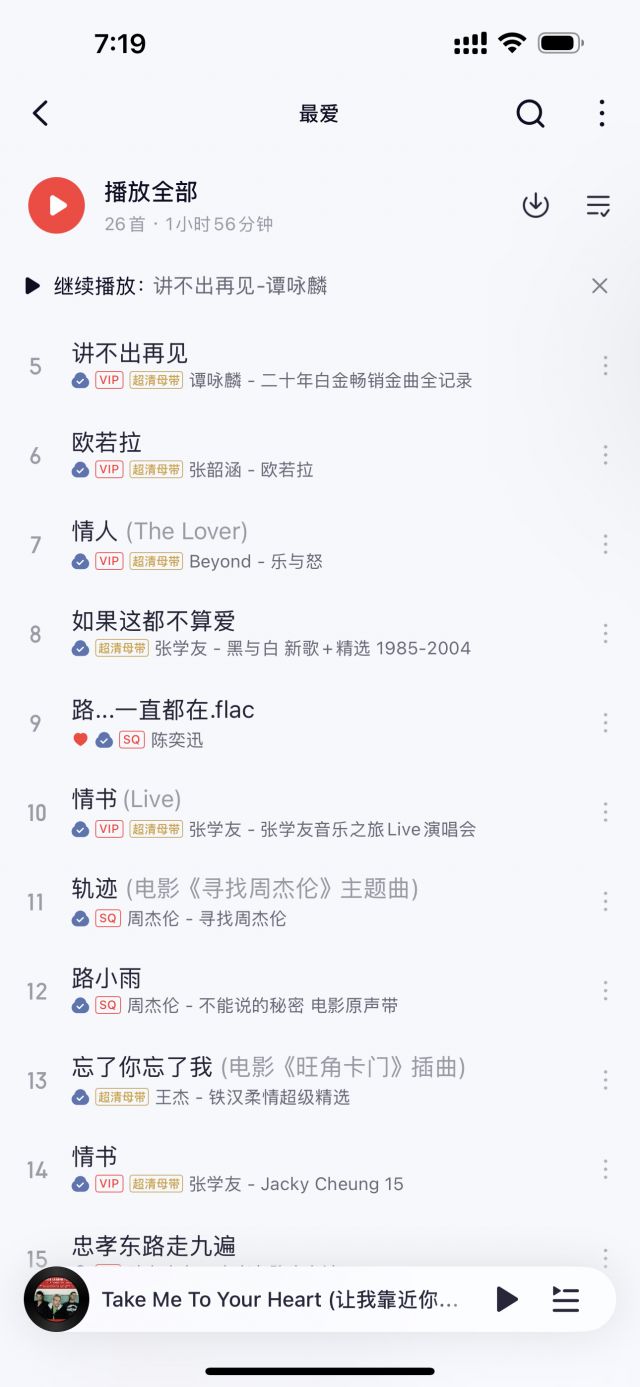Open the mini player's play queue
The image size is (640, 1387).
[566, 1299]
